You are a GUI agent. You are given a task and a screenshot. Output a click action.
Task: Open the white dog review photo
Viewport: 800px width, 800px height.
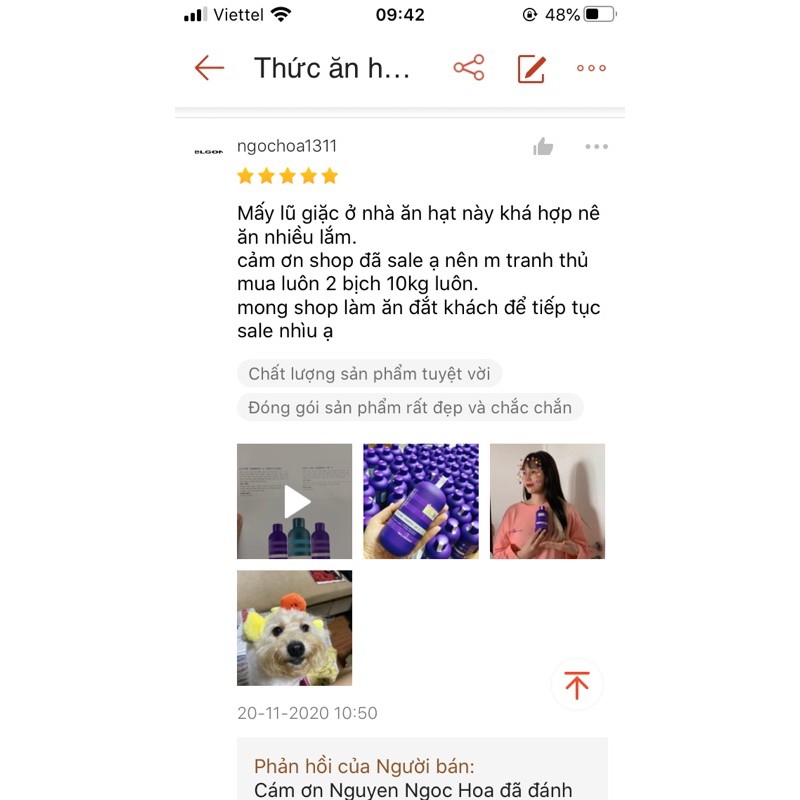tap(295, 628)
